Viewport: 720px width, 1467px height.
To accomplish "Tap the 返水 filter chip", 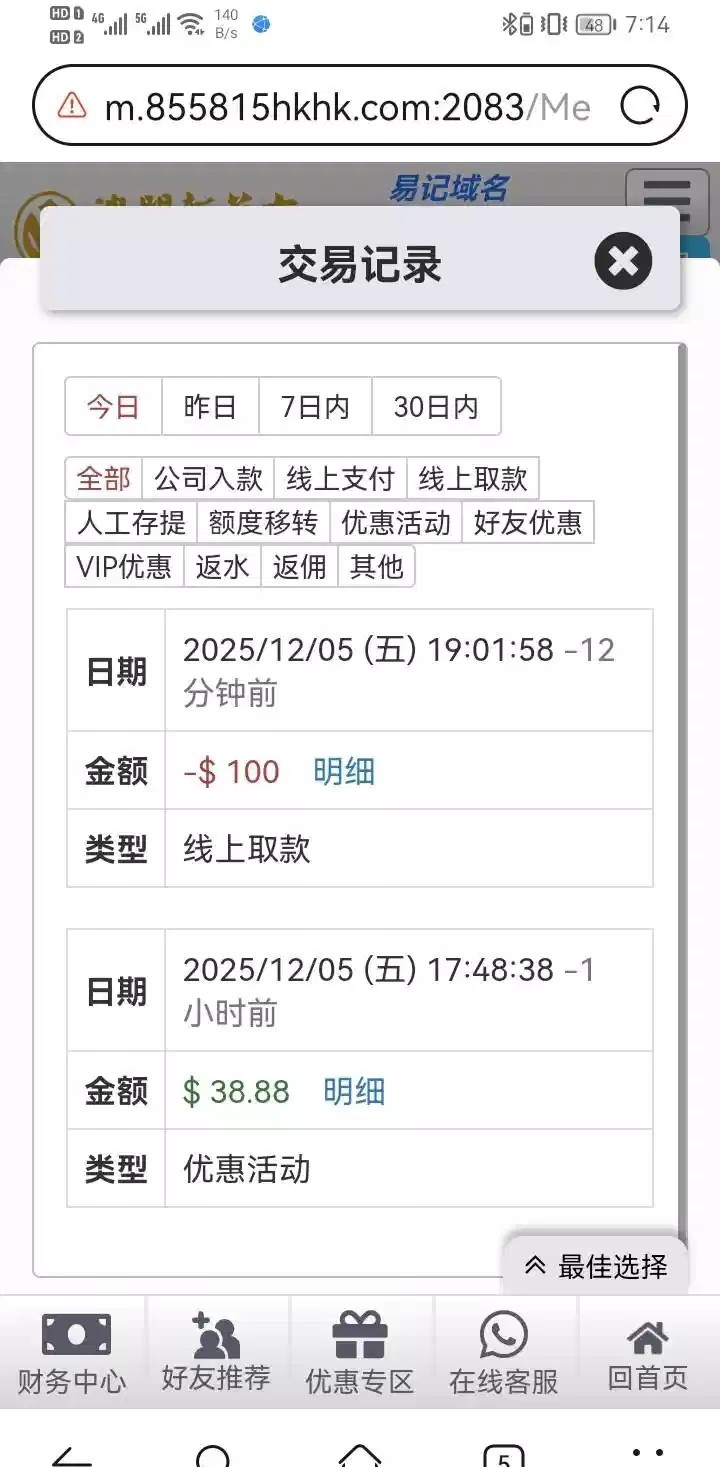I will 222,567.
